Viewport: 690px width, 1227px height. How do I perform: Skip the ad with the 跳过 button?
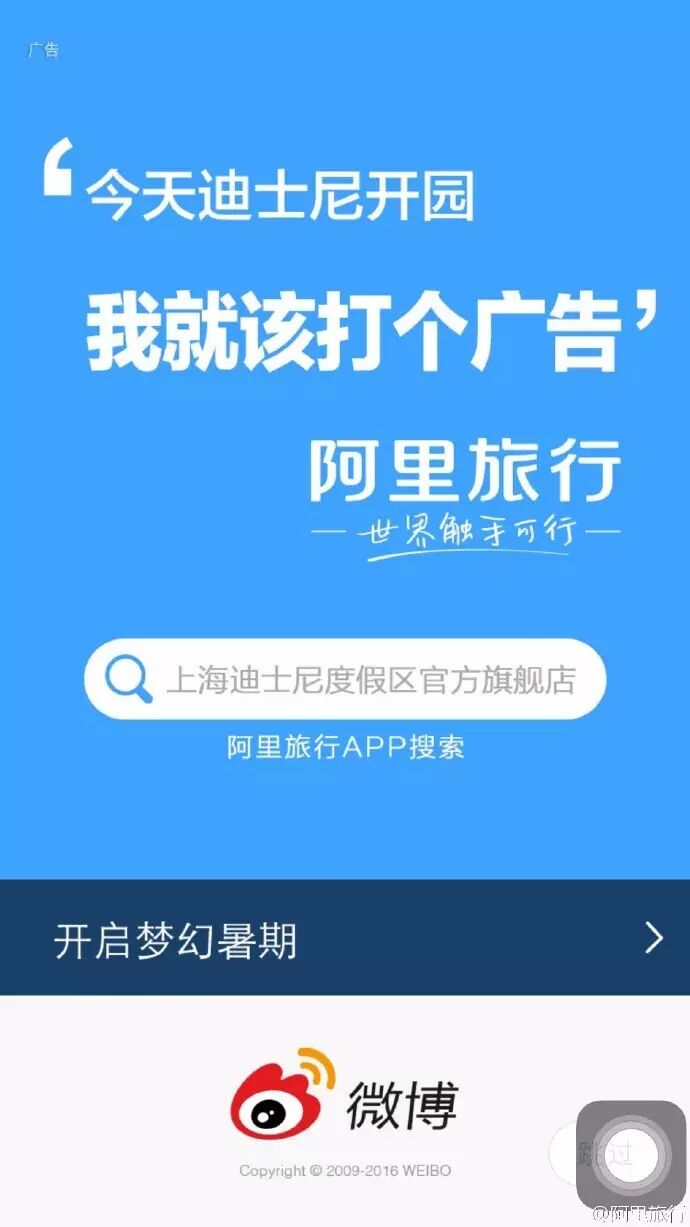click(x=566, y=1154)
